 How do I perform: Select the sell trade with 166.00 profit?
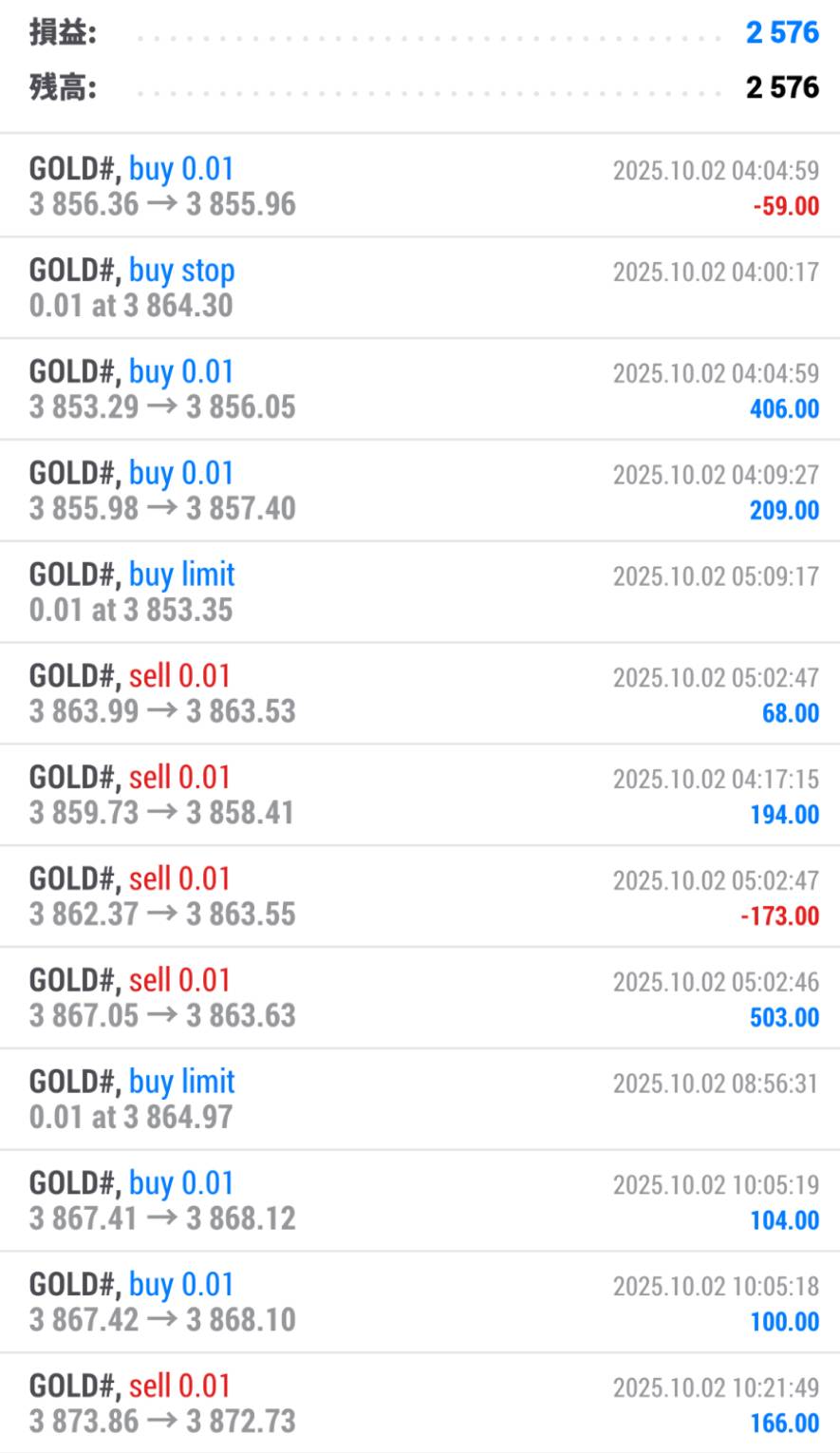418,1403
